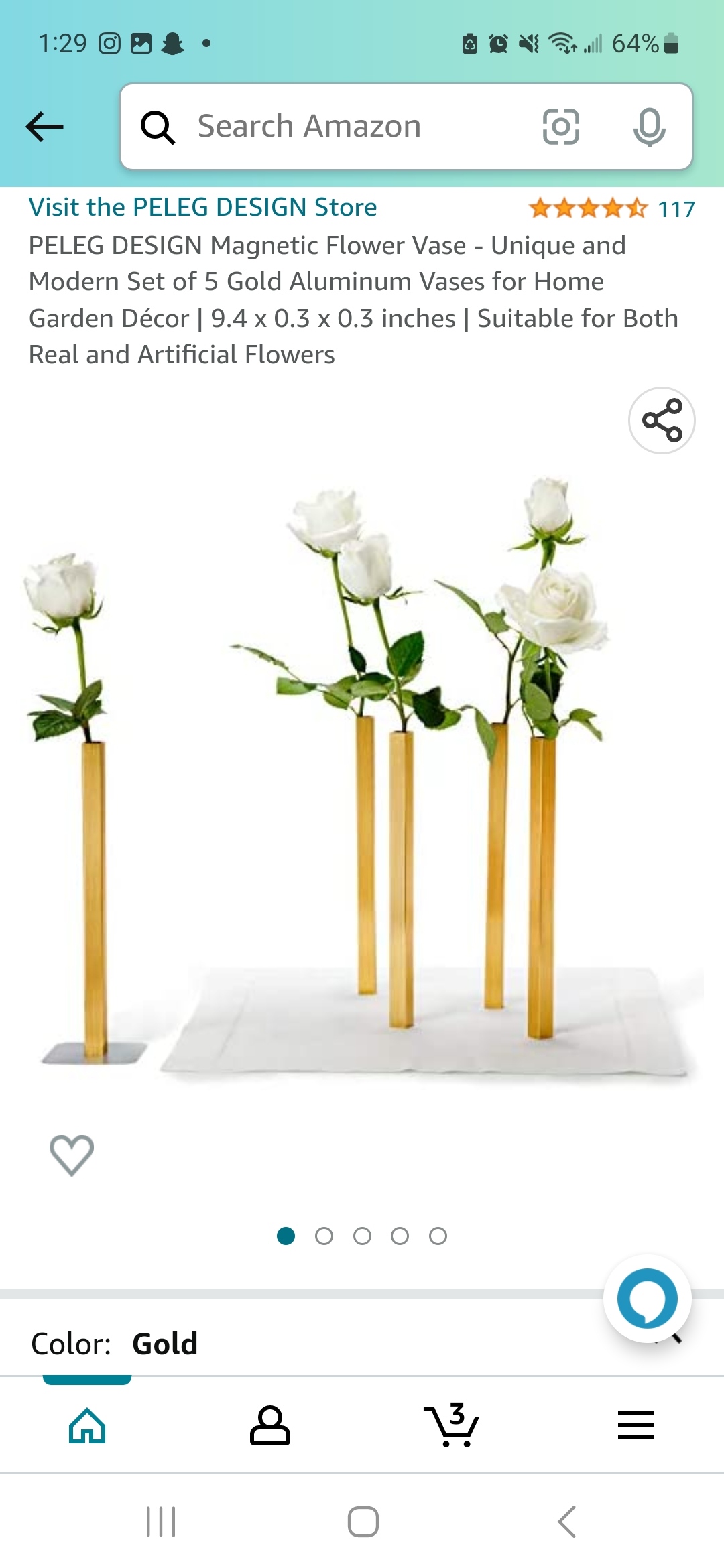Open cart with 3 items
This screenshot has height=1568, width=724.
[451, 1425]
